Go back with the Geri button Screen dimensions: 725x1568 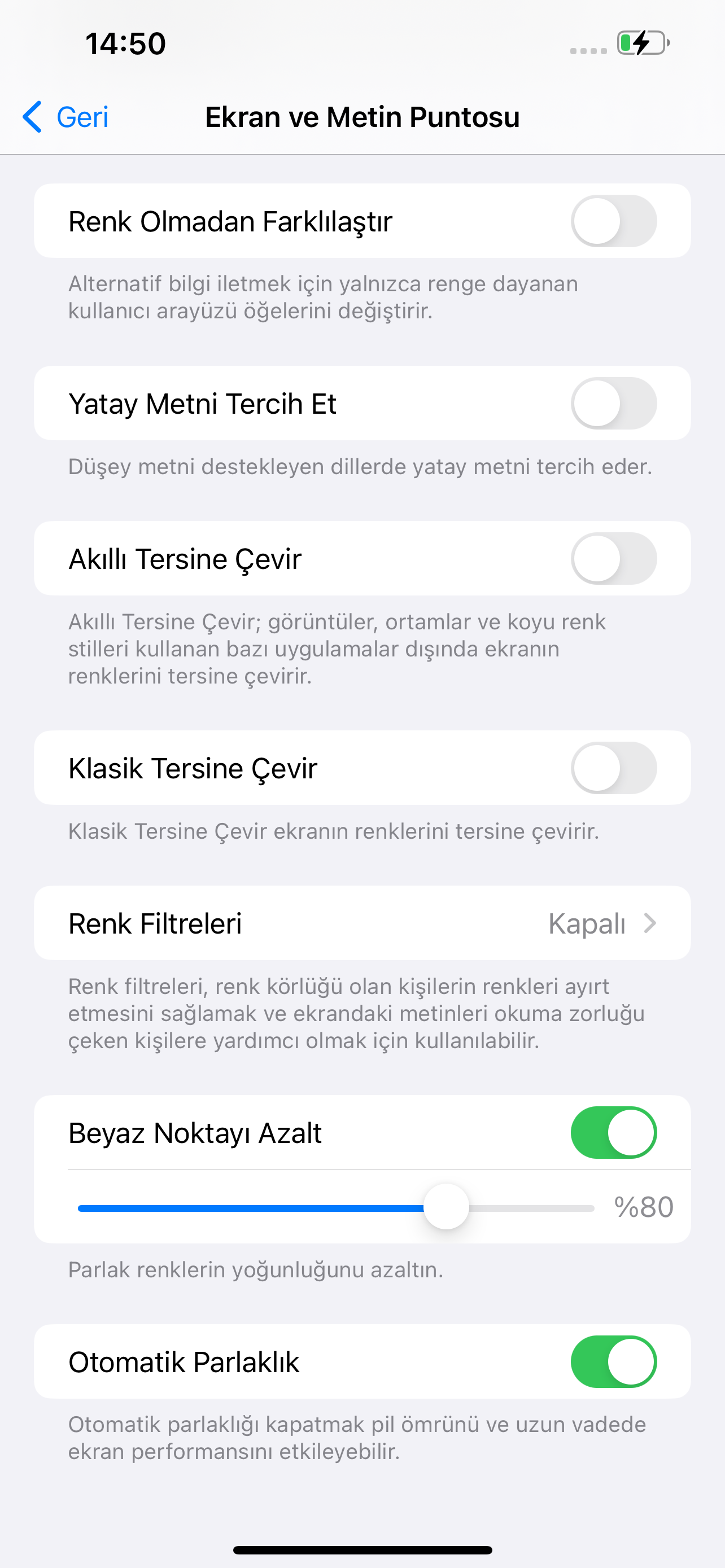[65, 117]
